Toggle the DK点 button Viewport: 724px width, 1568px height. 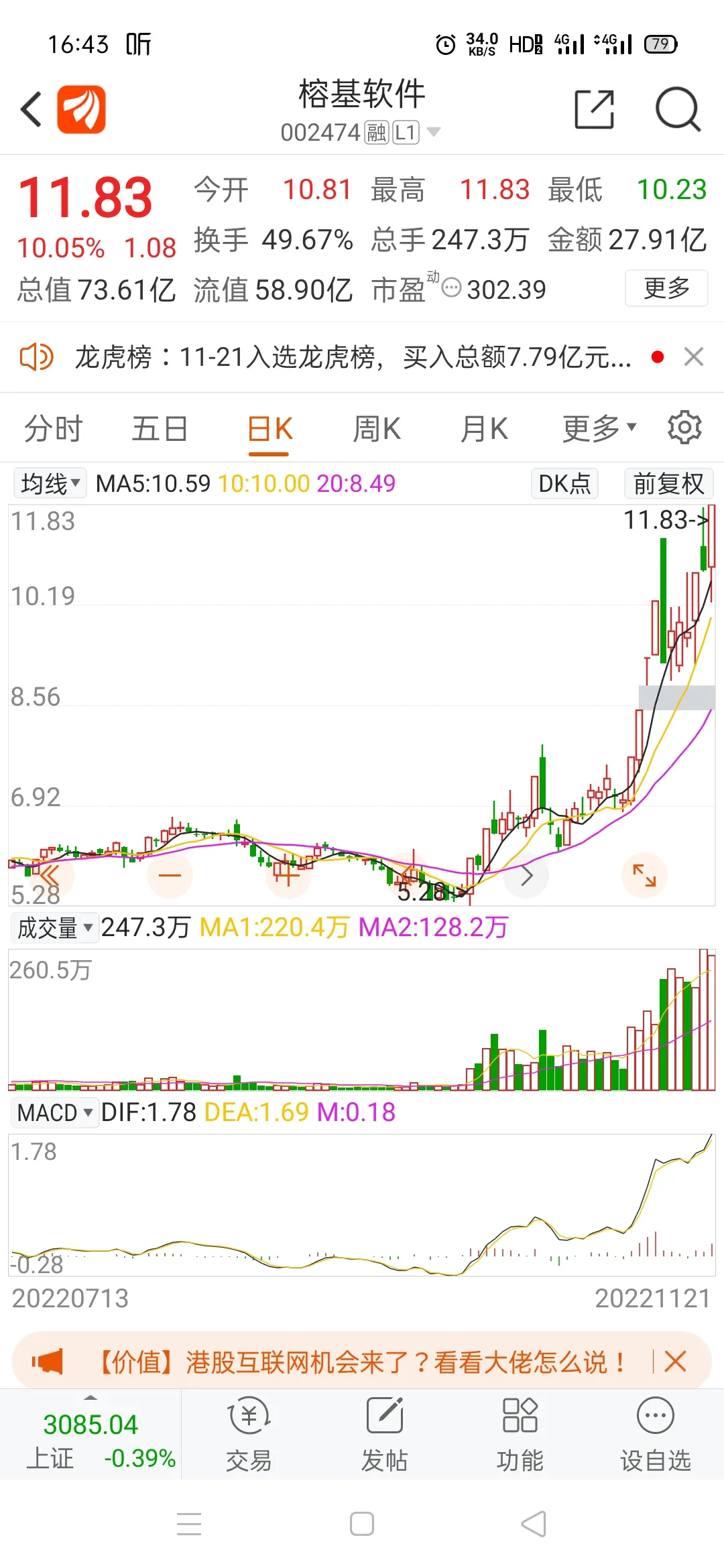click(564, 483)
